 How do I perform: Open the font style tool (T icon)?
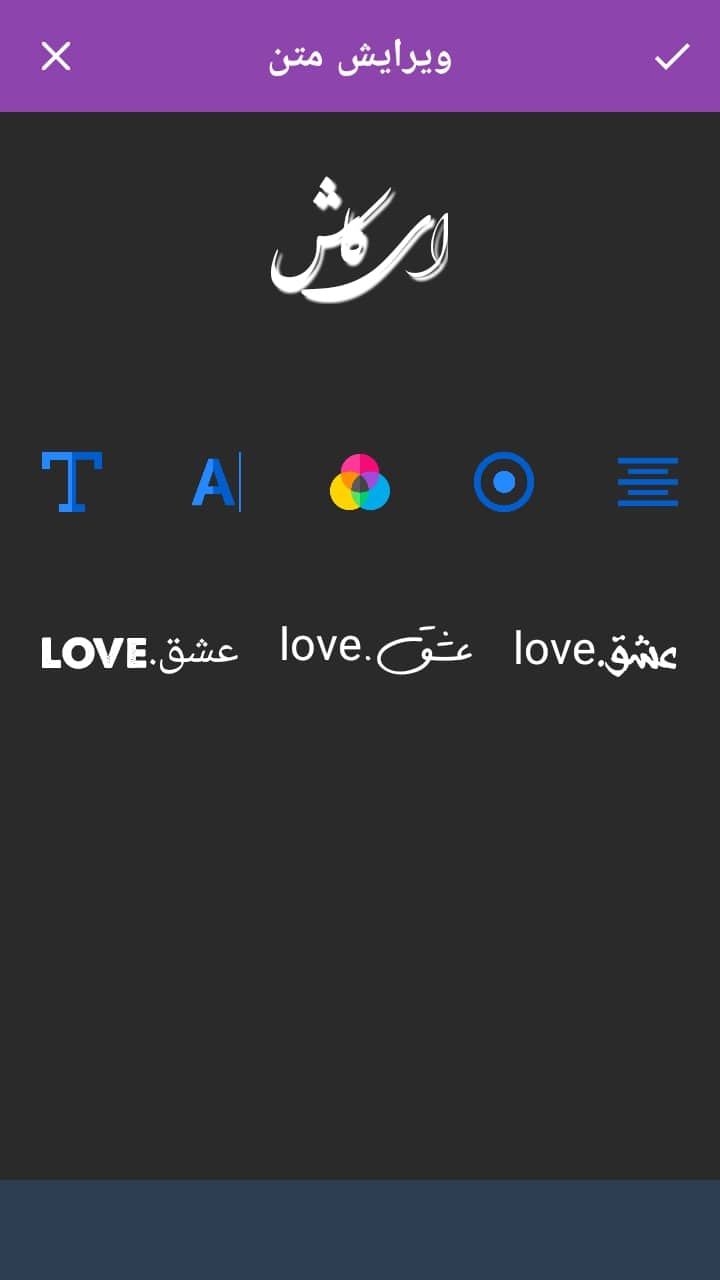coord(72,482)
